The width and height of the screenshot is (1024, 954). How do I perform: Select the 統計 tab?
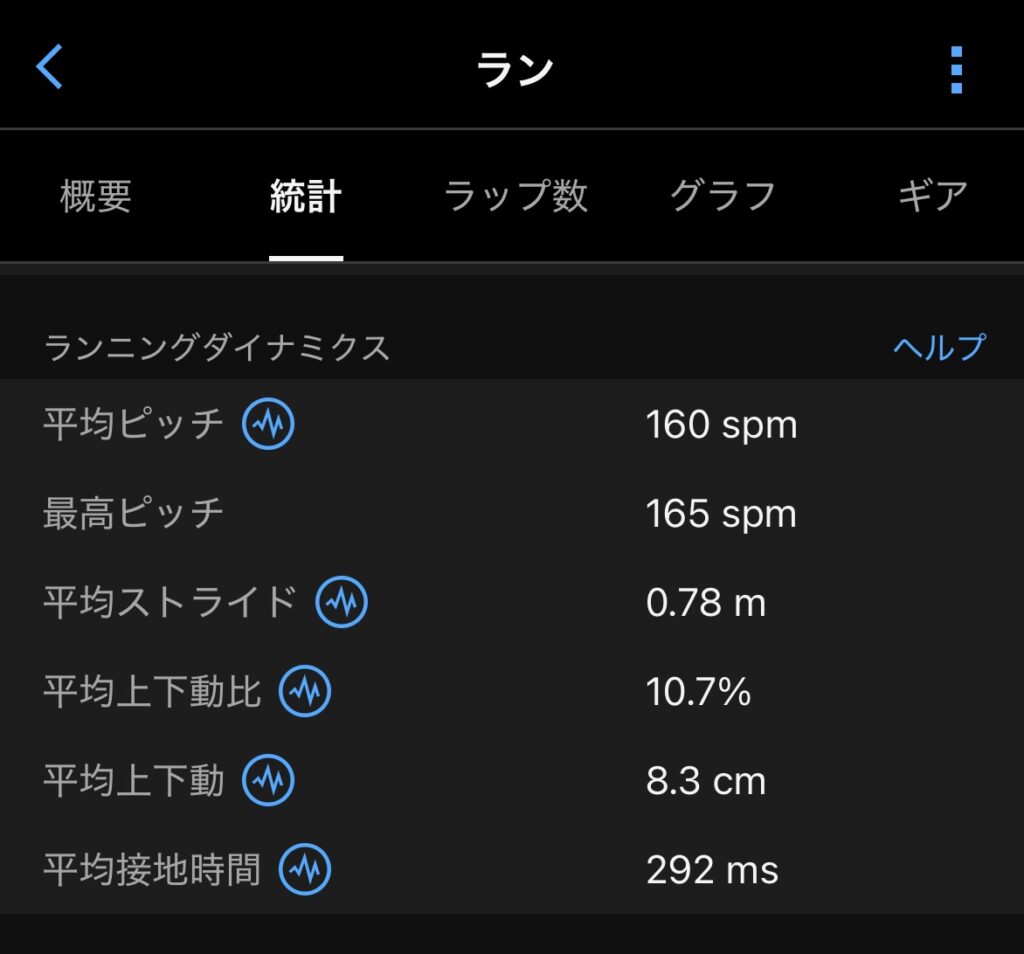coord(306,197)
